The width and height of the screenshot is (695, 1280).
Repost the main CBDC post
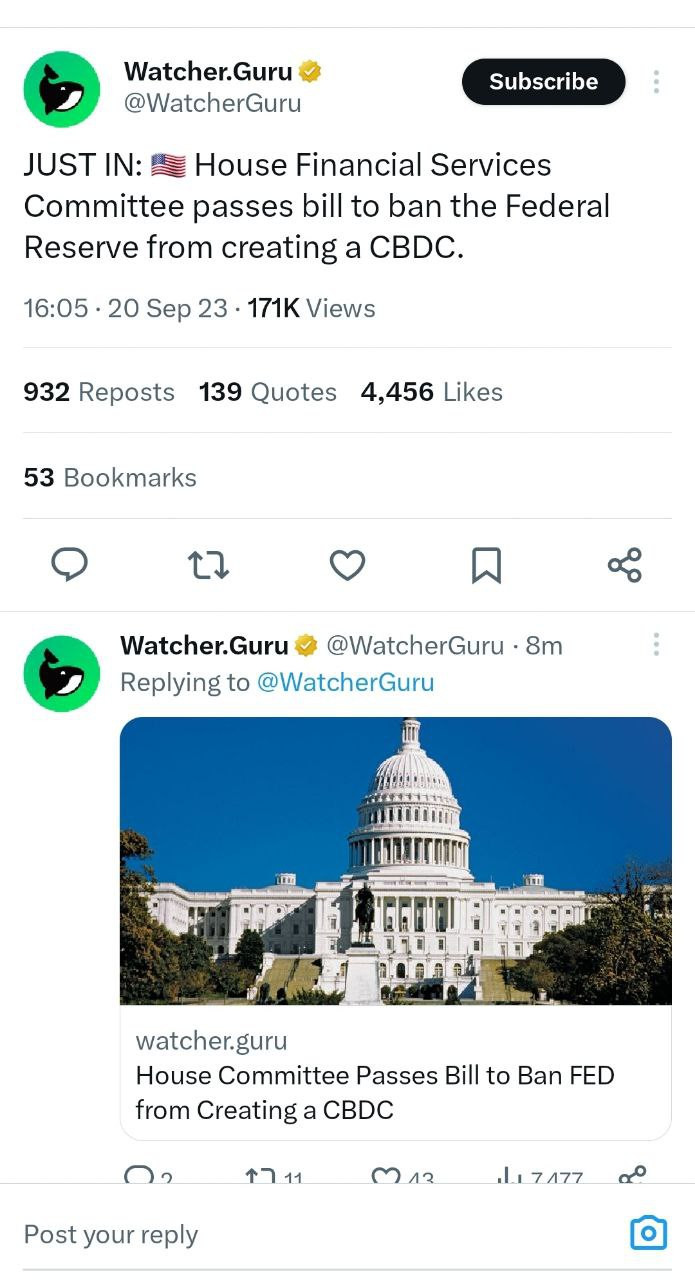(209, 566)
